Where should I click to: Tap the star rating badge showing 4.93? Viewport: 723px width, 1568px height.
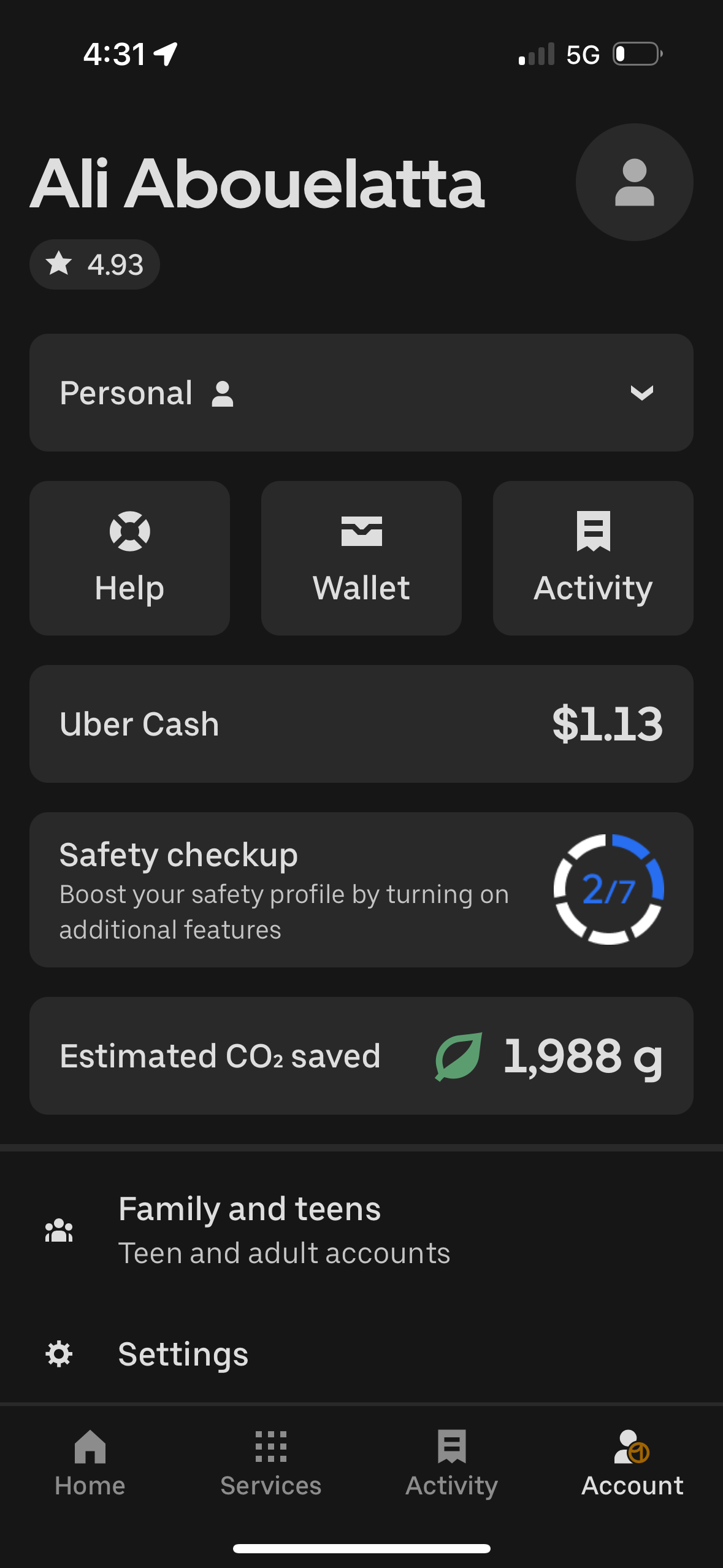point(95,264)
